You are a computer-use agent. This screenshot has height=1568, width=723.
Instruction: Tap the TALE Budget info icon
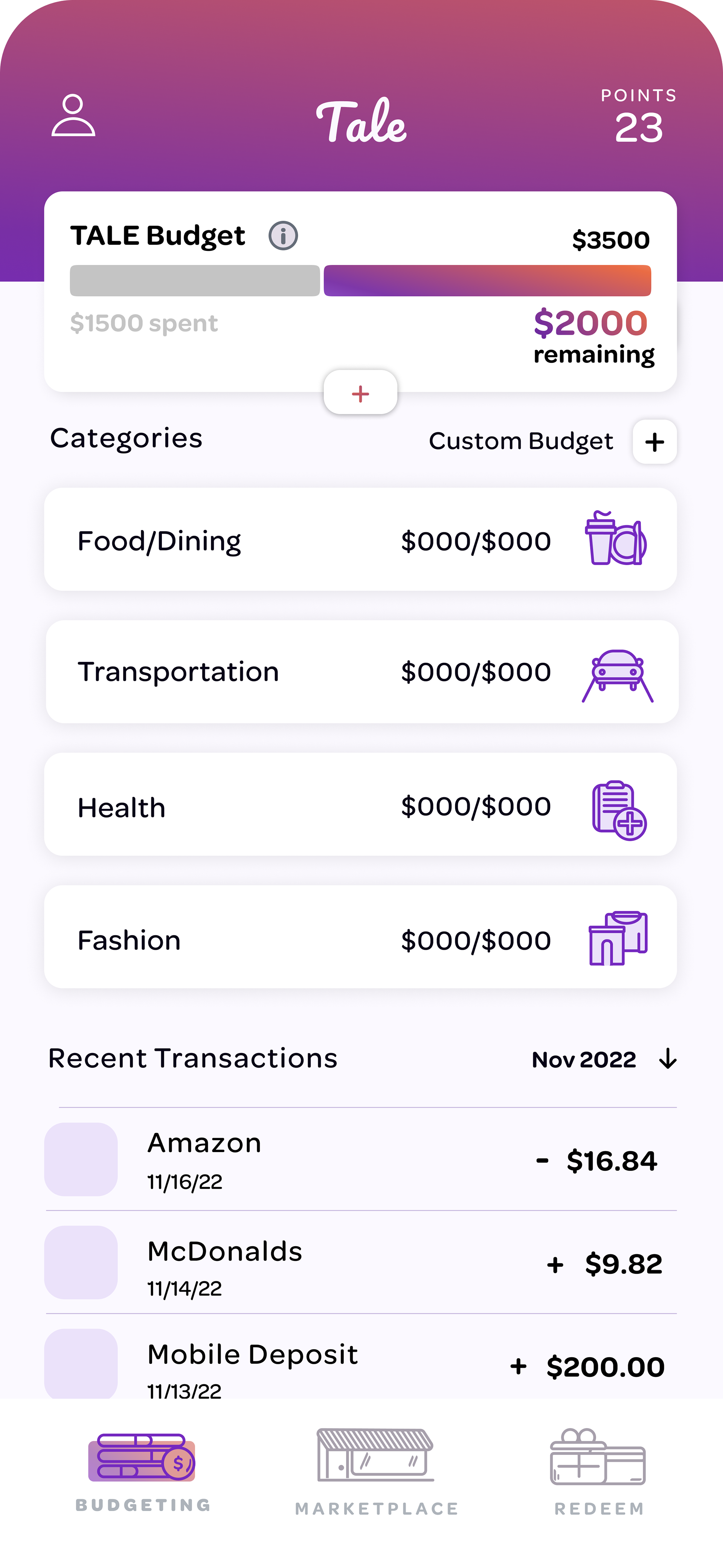point(283,235)
